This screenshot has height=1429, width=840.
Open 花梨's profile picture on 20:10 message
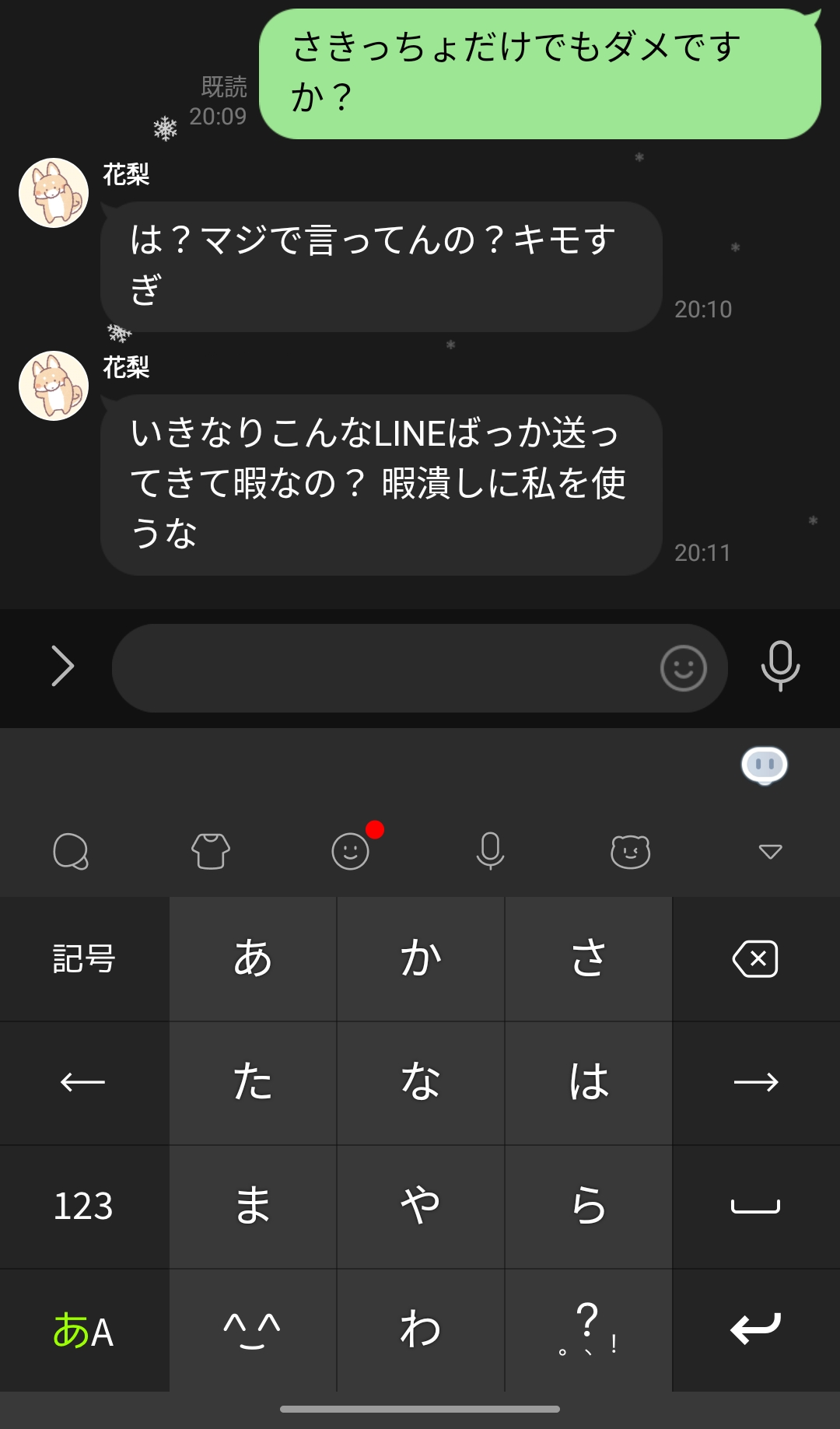tap(54, 193)
